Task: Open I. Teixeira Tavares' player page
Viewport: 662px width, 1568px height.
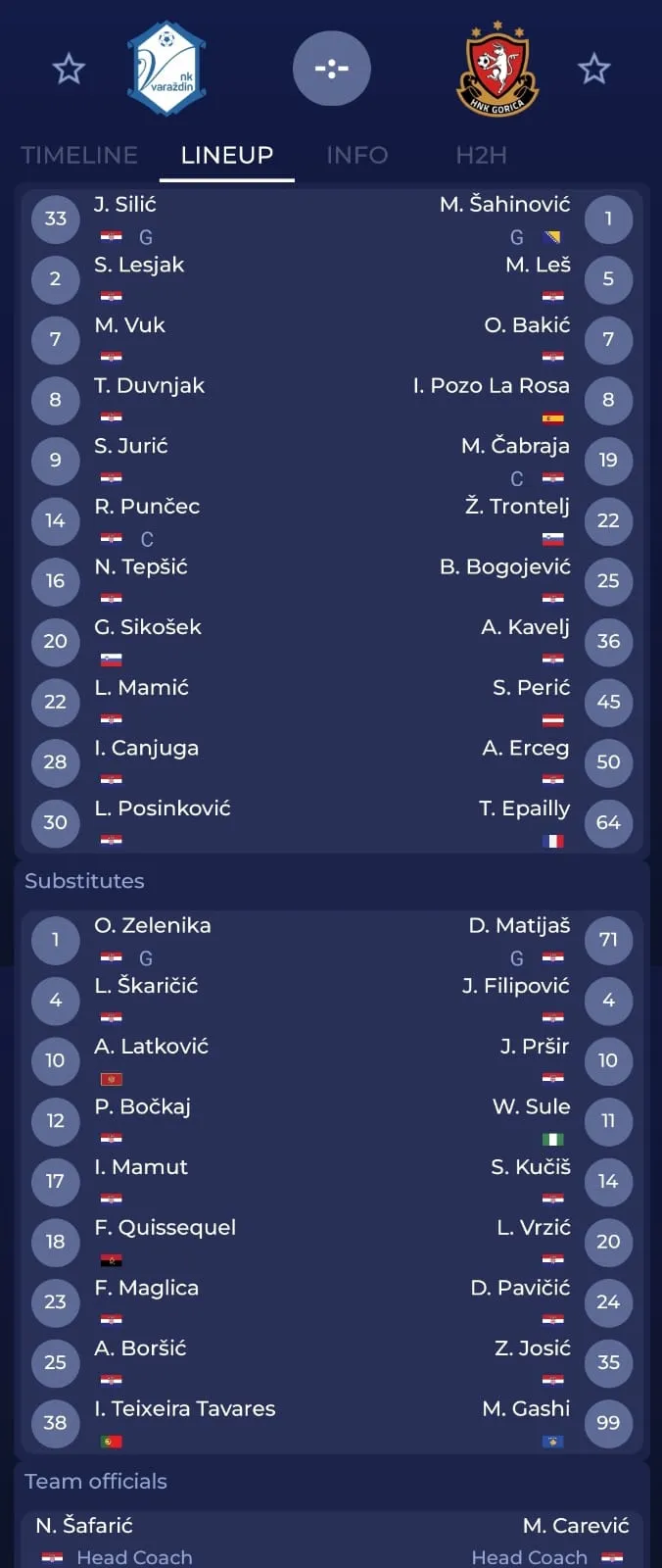Action: pos(184,1409)
